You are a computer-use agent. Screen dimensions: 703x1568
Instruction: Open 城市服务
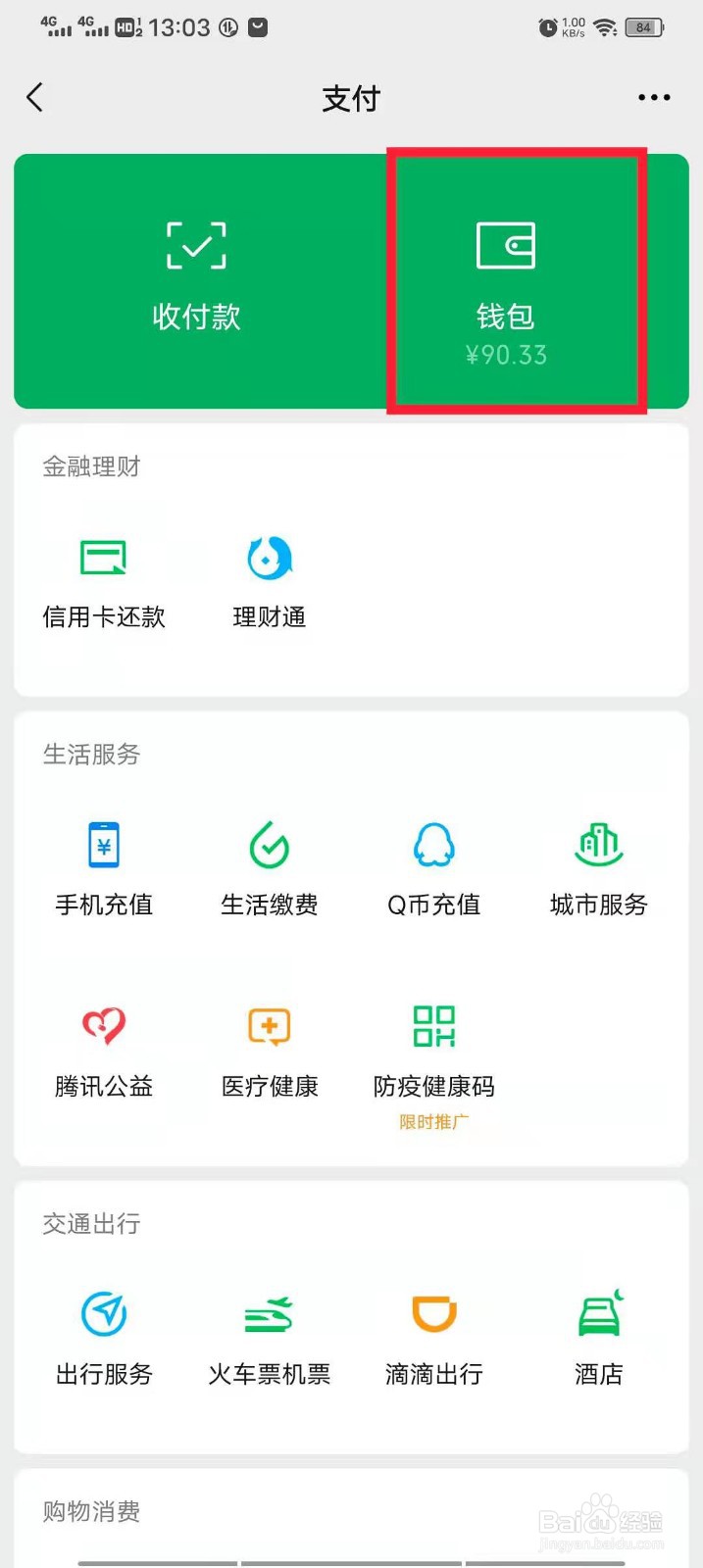[599, 869]
